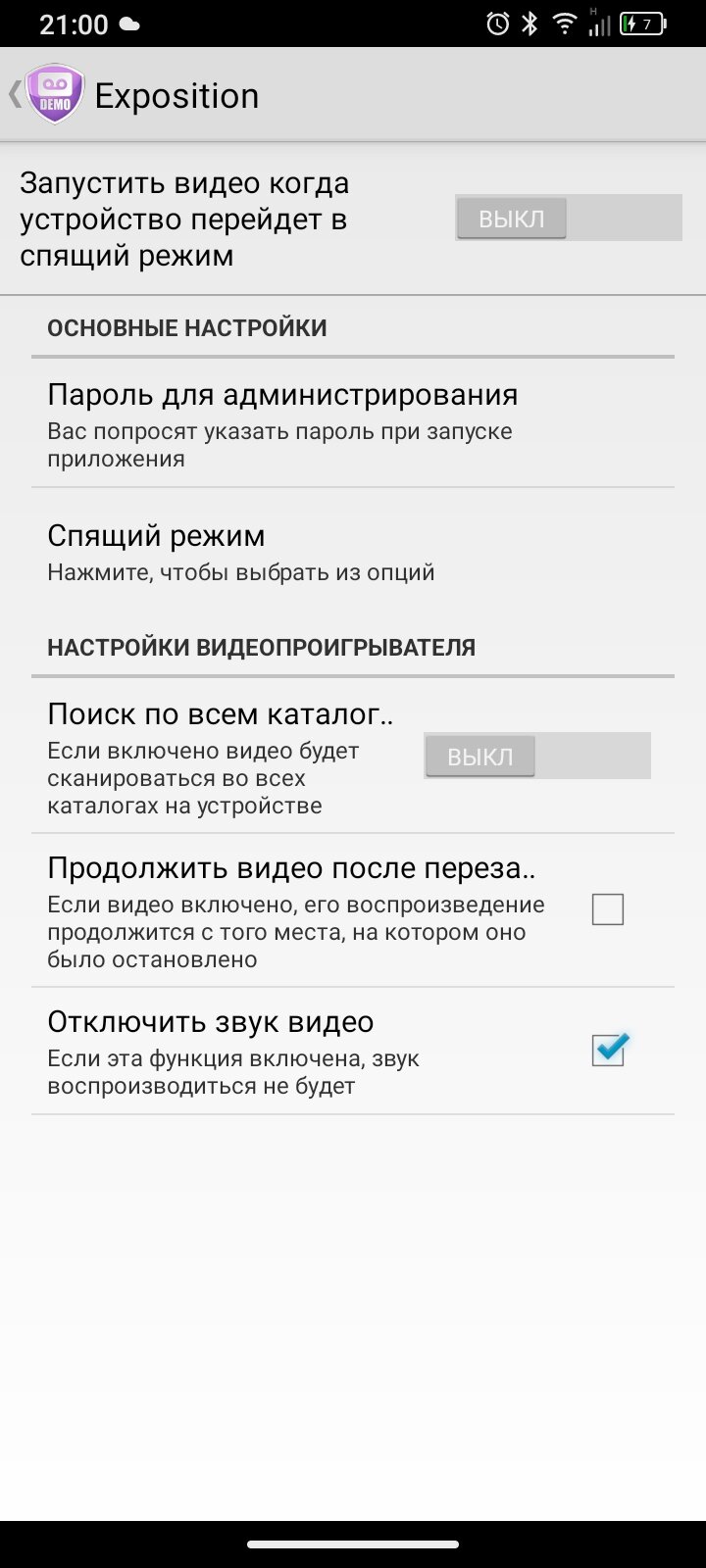
Task: Enable Поиск по всем каталогам switch
Action: pos(536,757)
